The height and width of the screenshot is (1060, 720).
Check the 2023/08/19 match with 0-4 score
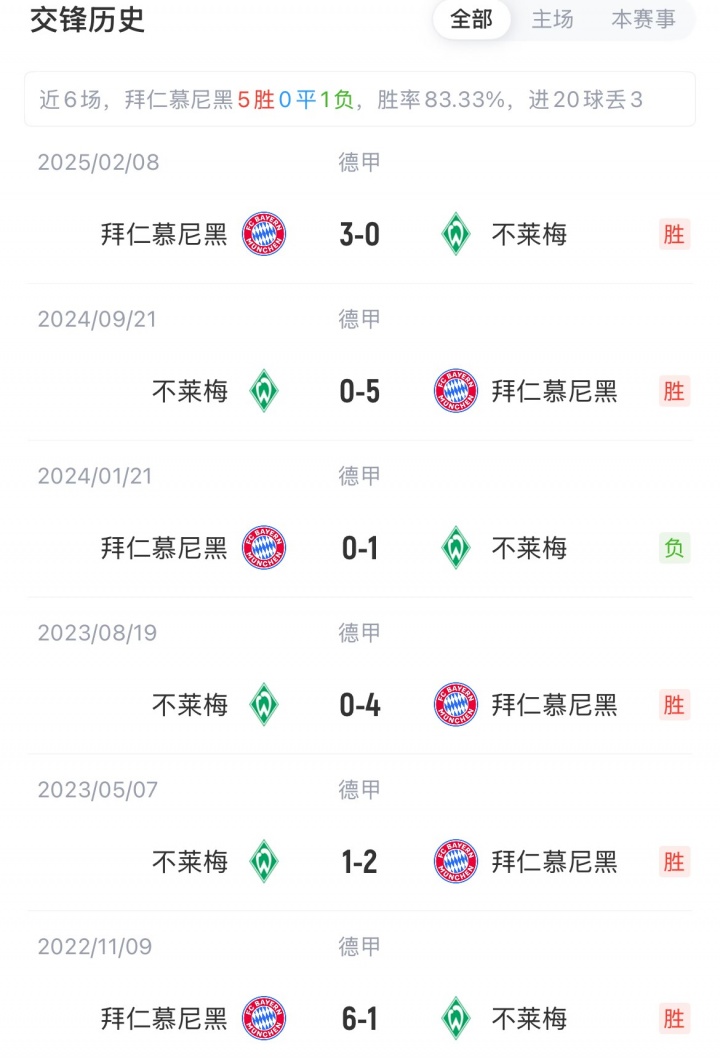pos(360,705)
